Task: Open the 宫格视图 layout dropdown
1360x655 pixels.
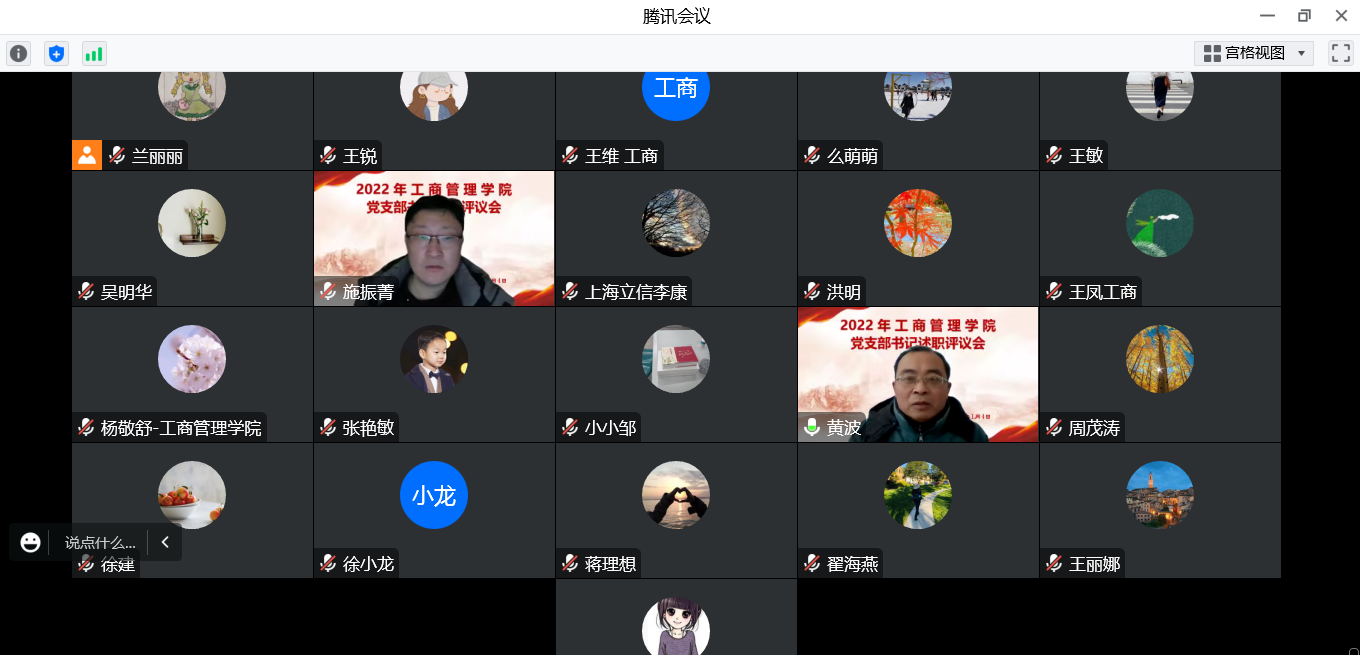Action: click(x=1254, y=53)
